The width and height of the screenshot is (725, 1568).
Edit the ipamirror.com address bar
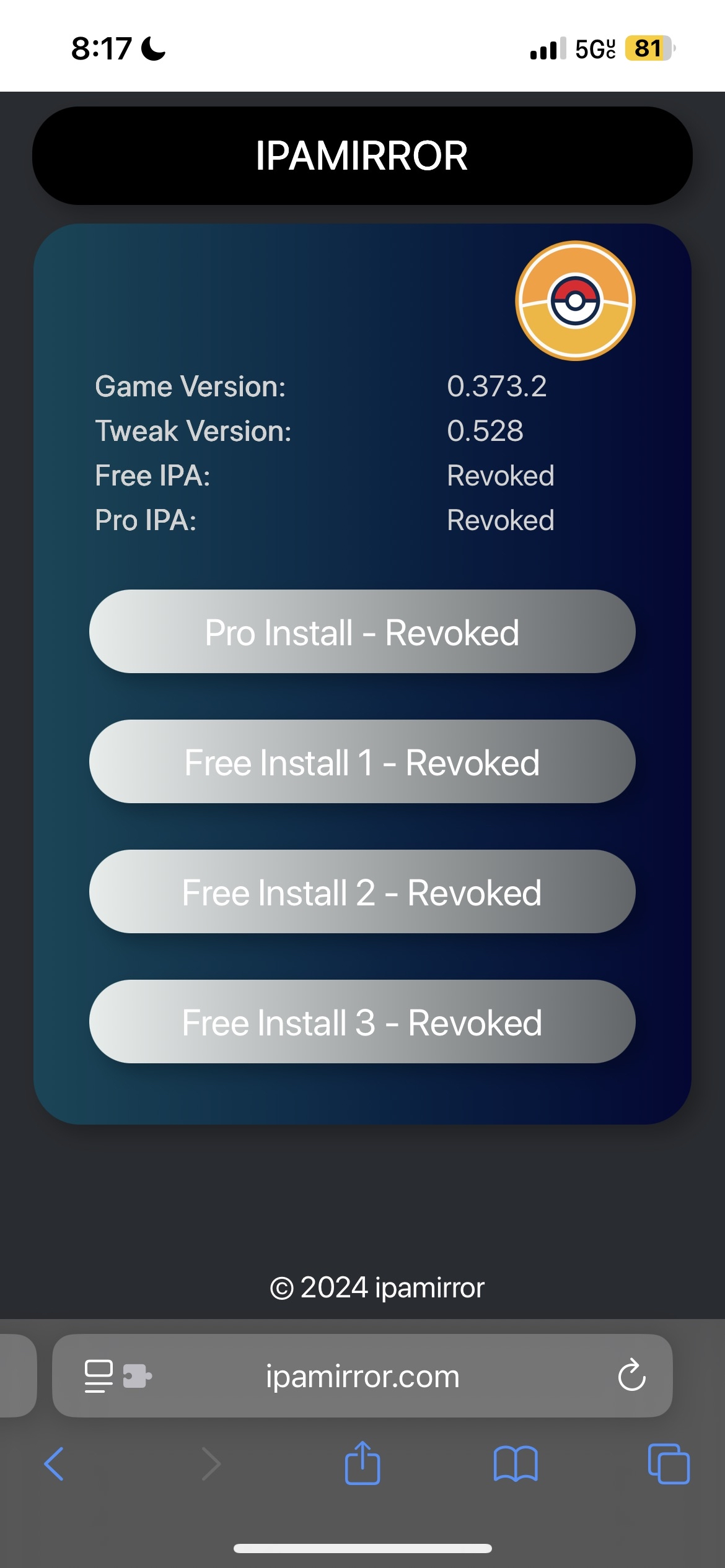[x=362, y=1376]
